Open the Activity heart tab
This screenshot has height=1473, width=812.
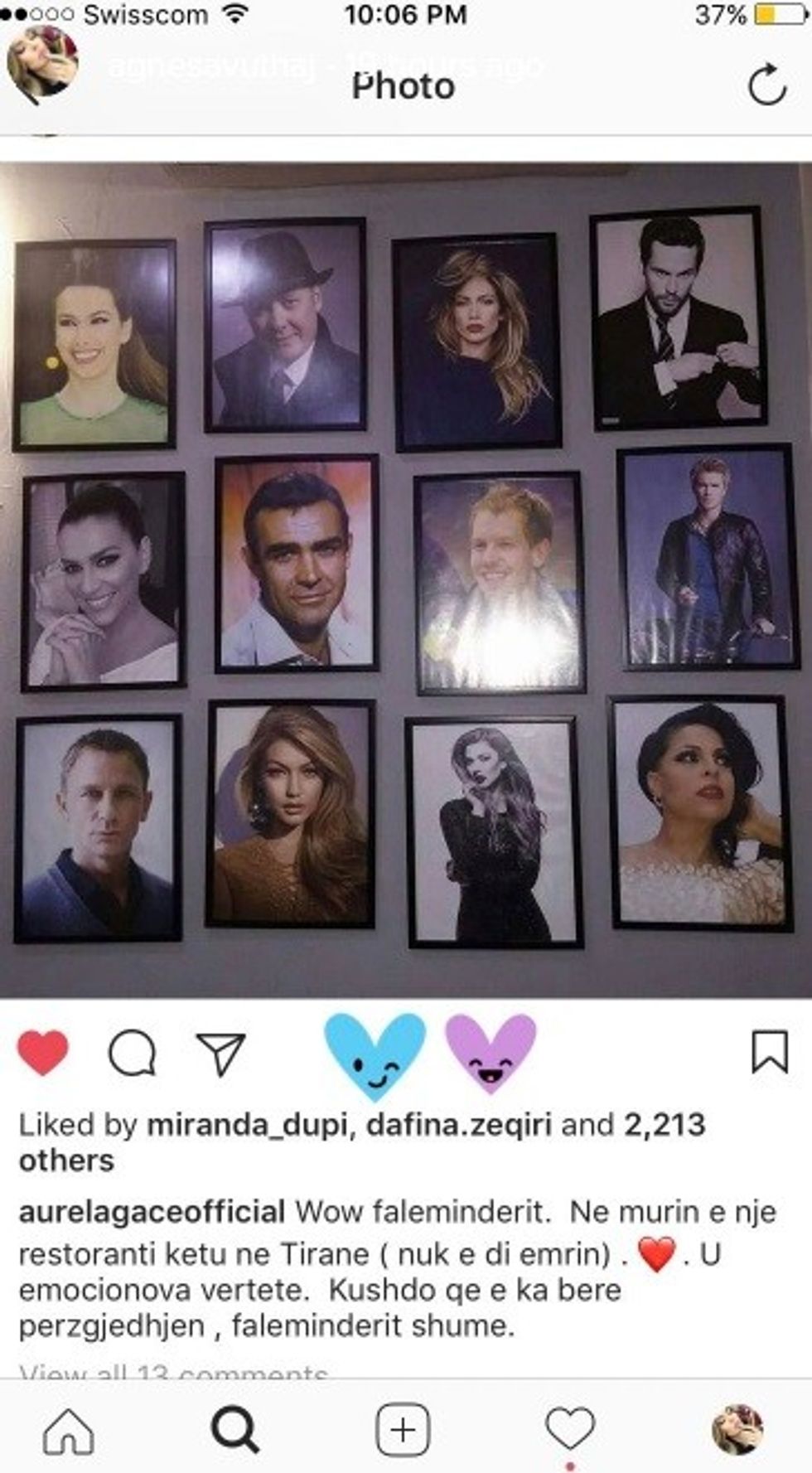point(570,1429)
